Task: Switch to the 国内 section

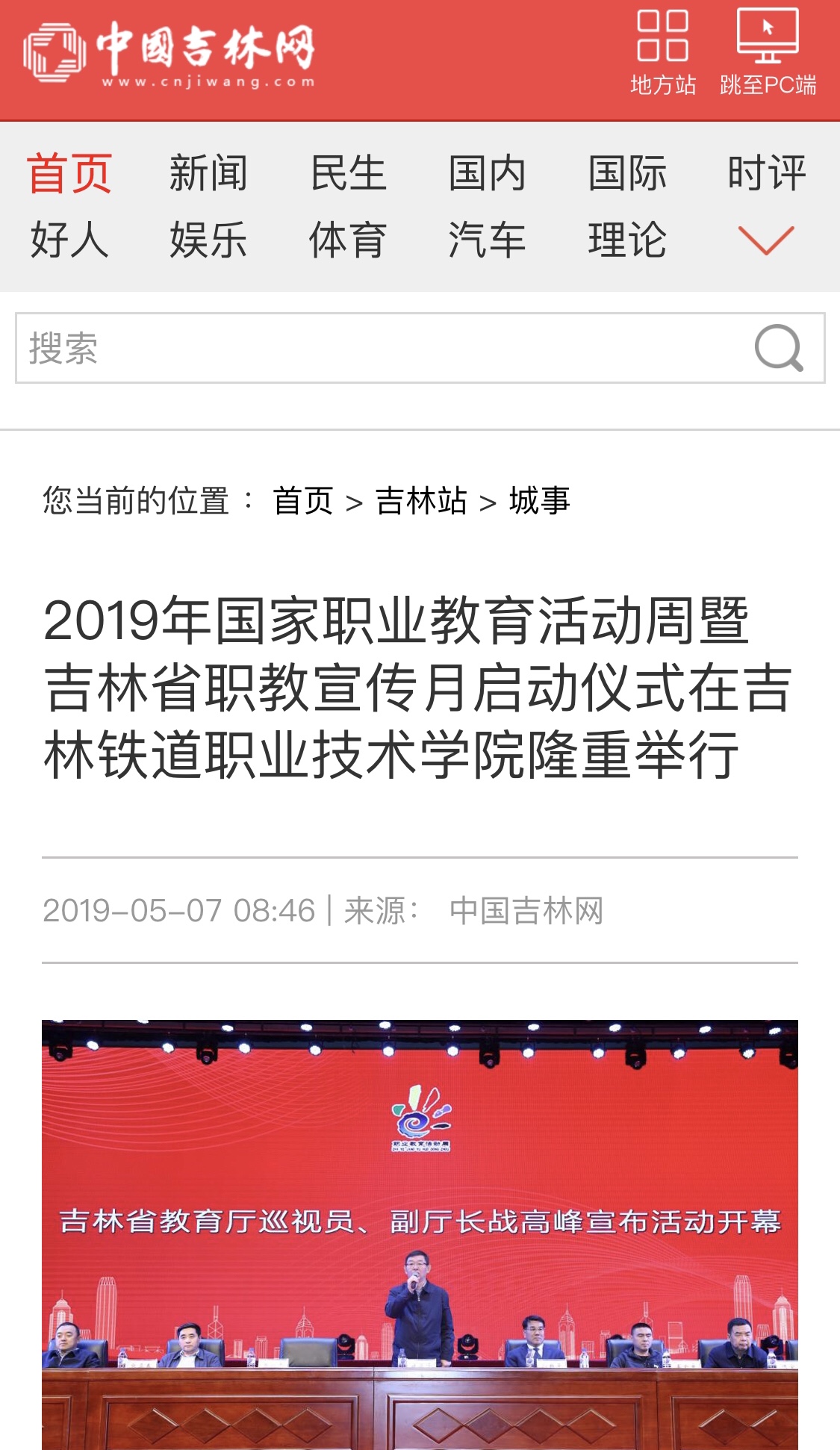Action: click(488, 173)
